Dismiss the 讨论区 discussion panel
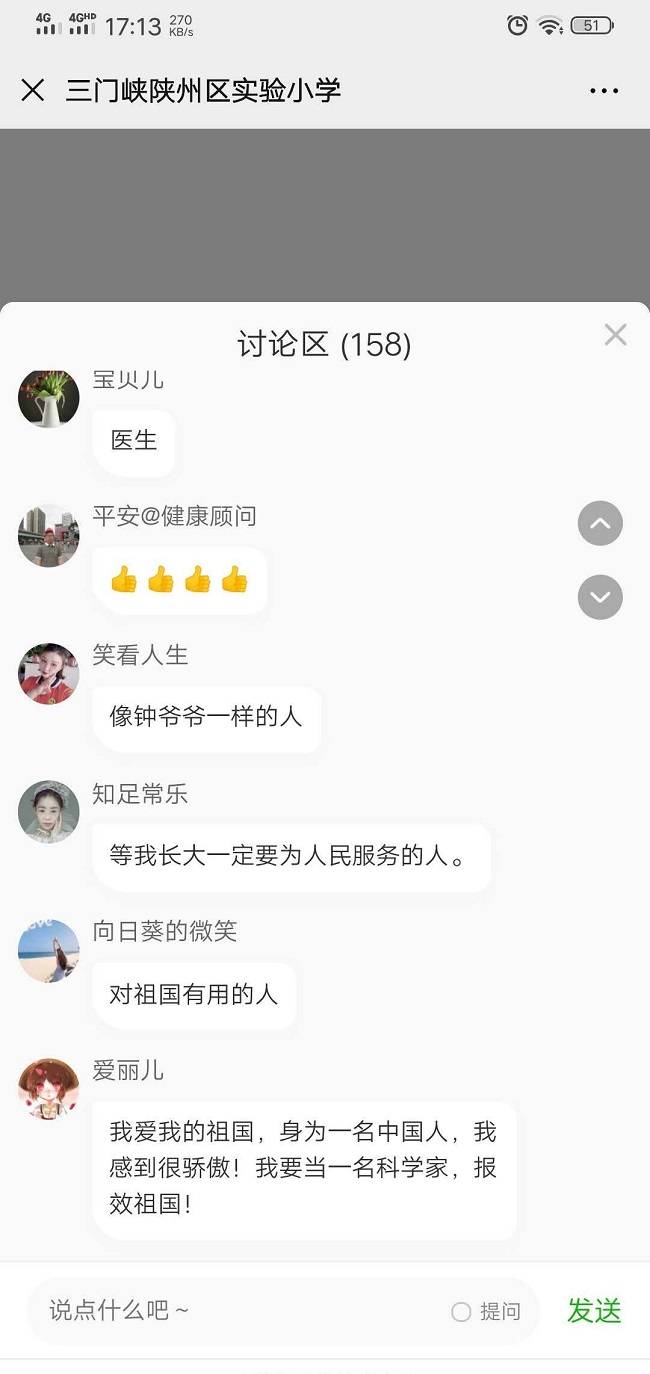Screen dimensions: 650x1374 pos(615,335)
